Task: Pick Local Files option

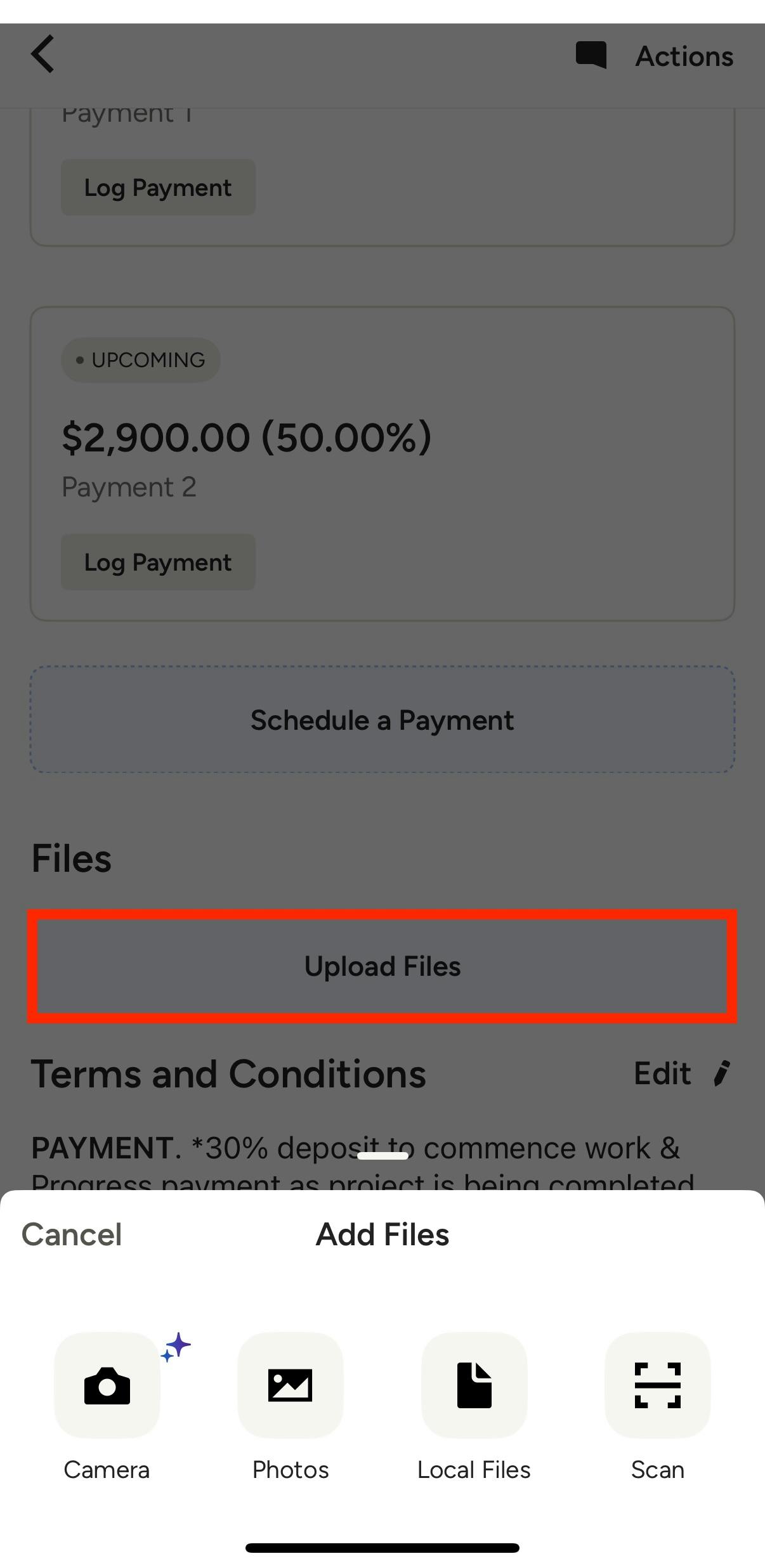Action: point(474,1385)
